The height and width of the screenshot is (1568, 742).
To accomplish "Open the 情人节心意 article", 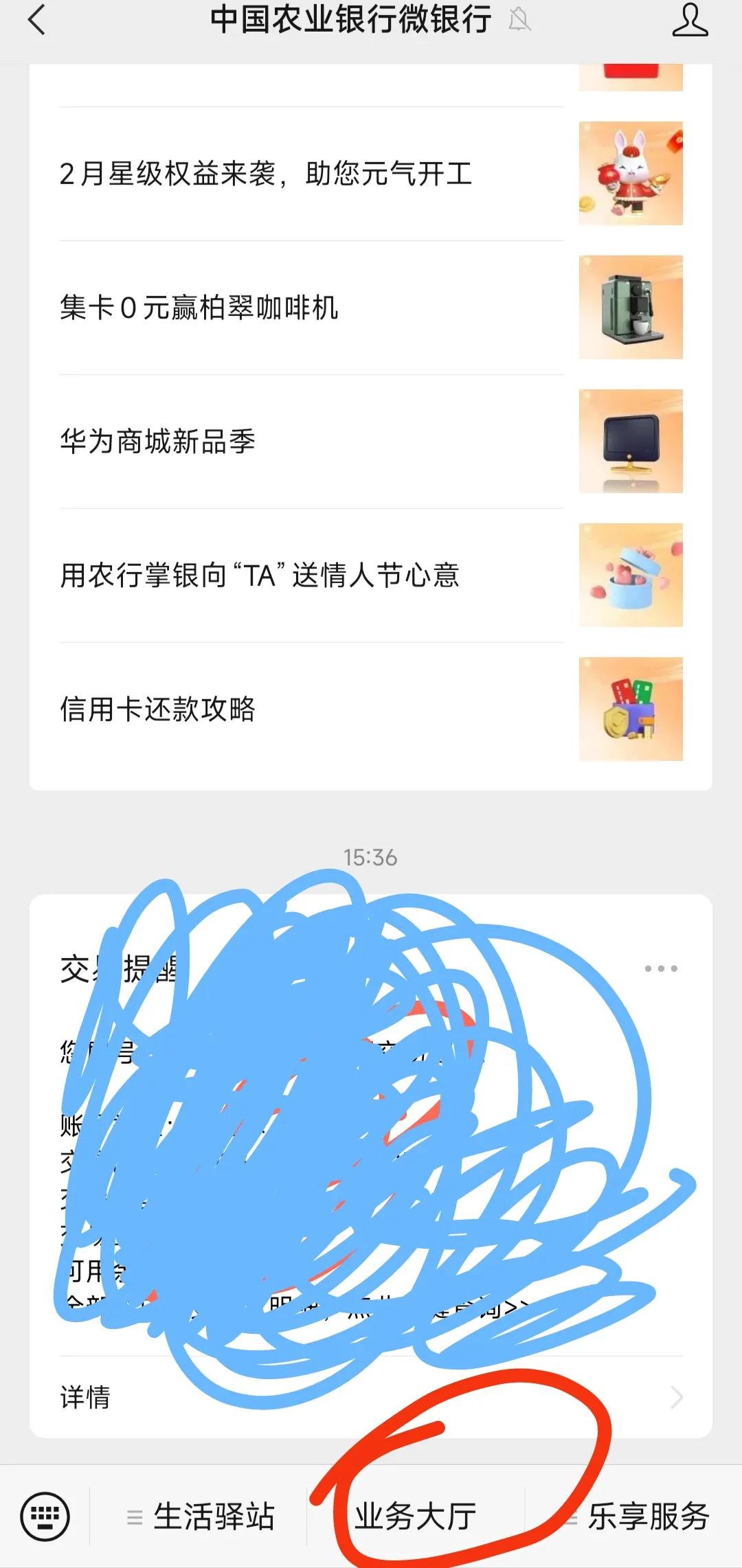I will (260, 576).
